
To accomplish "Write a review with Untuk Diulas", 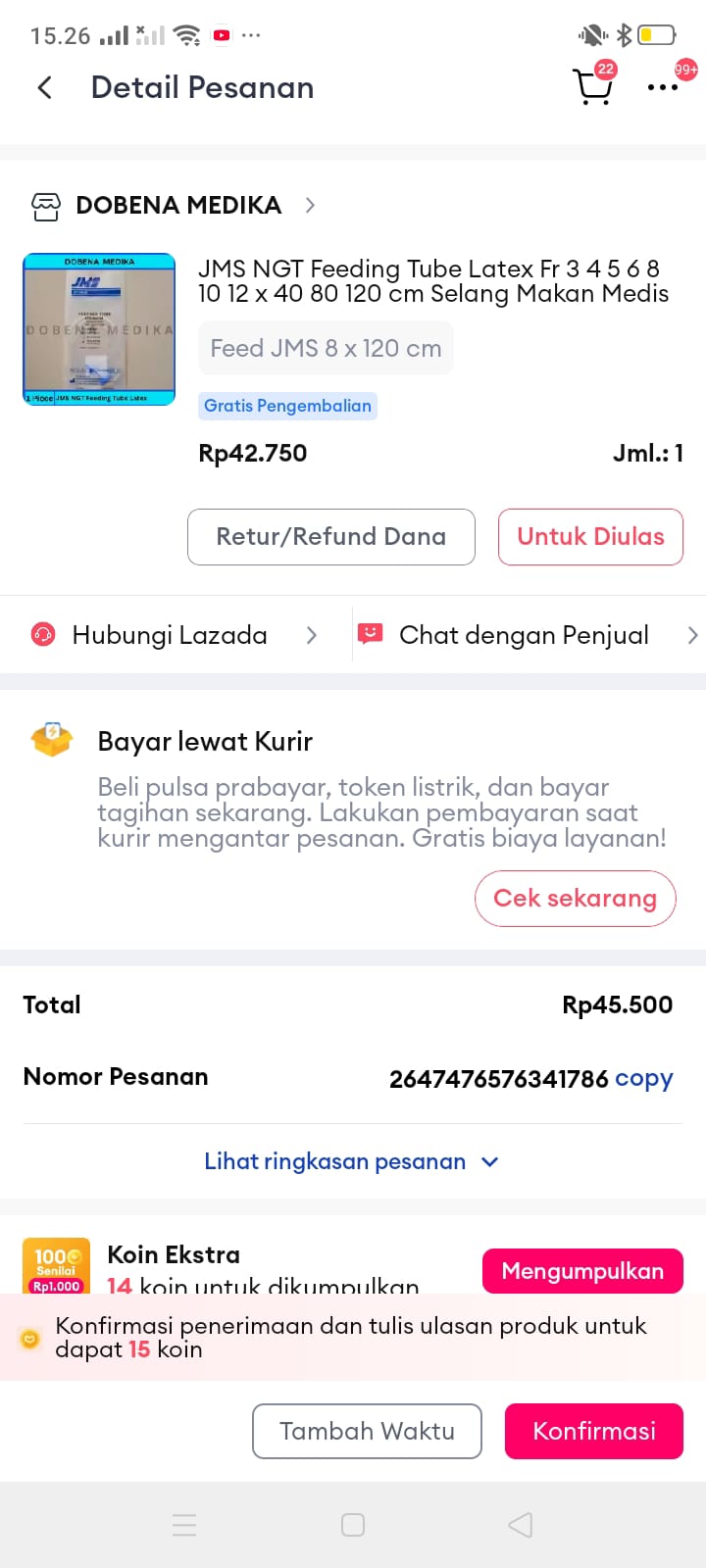I will coord(590,537).
